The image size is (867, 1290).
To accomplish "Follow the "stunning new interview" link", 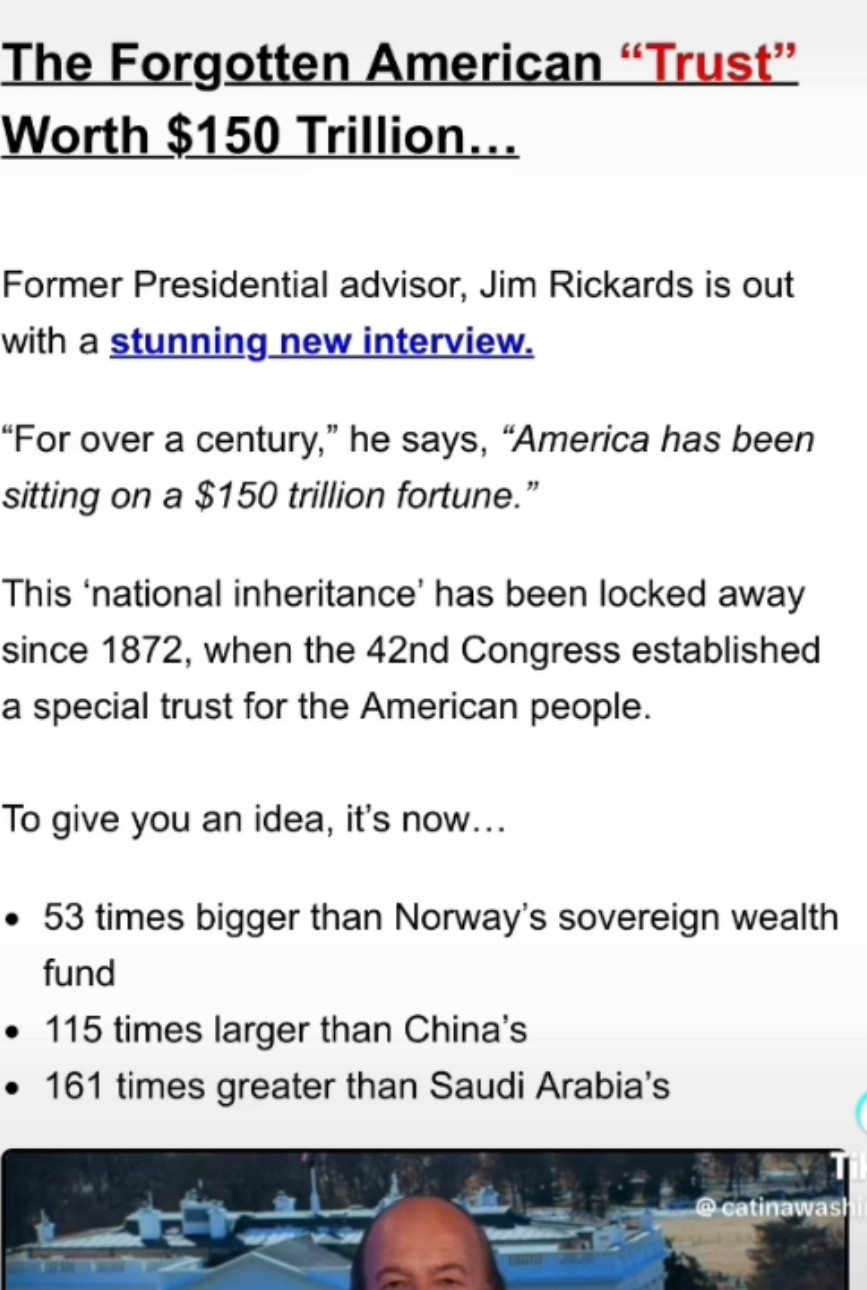I will [321, 342].
